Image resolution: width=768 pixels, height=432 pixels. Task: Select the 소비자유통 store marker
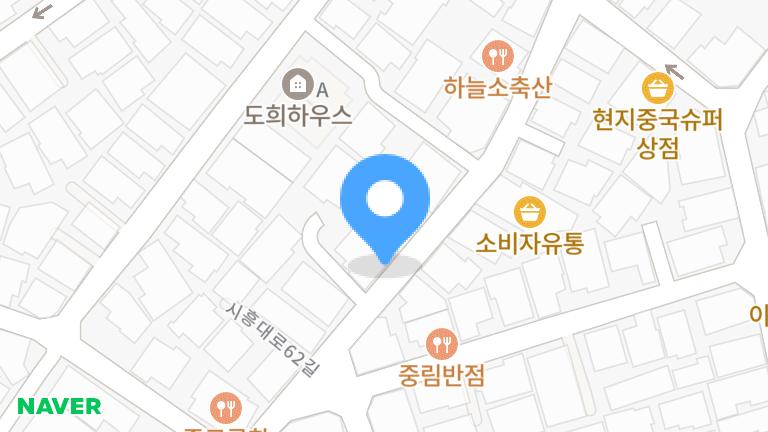[x=530, y=212]
